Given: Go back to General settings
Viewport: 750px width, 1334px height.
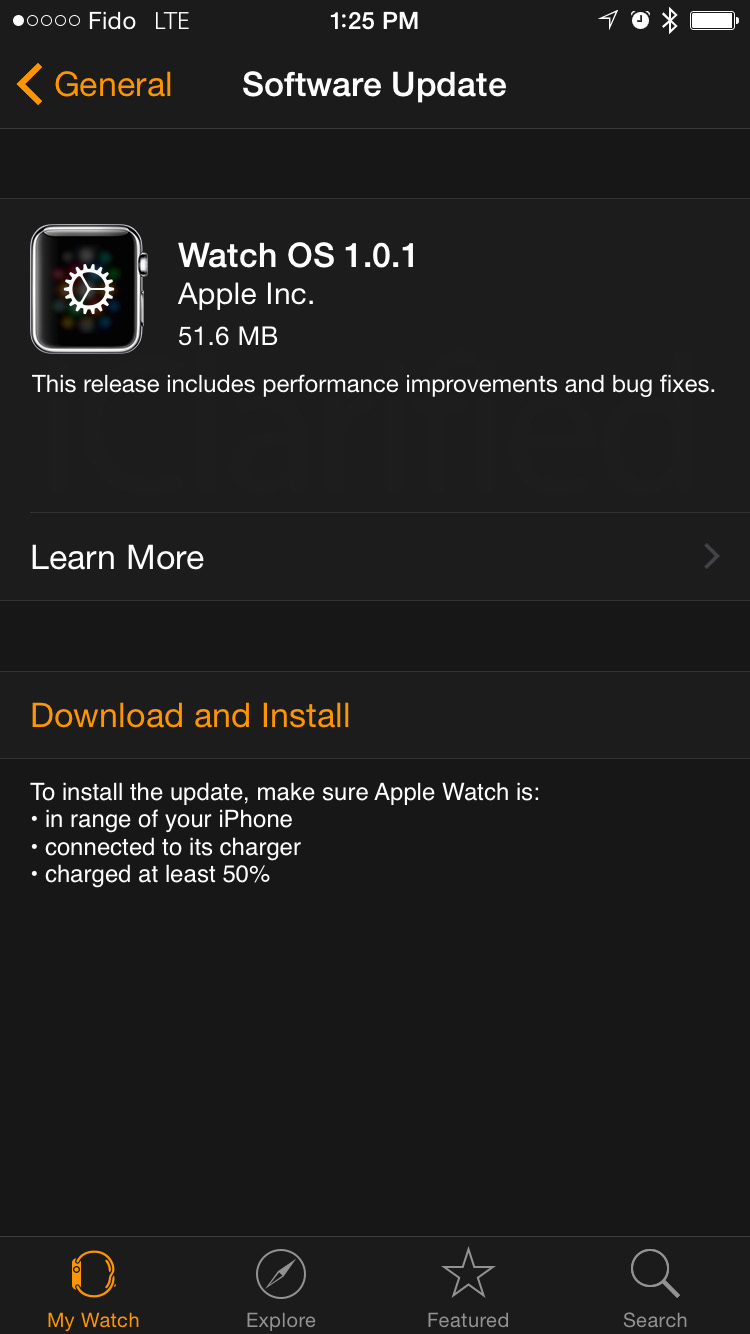Looking at the screenshot, I should click(x=95, y=85).
